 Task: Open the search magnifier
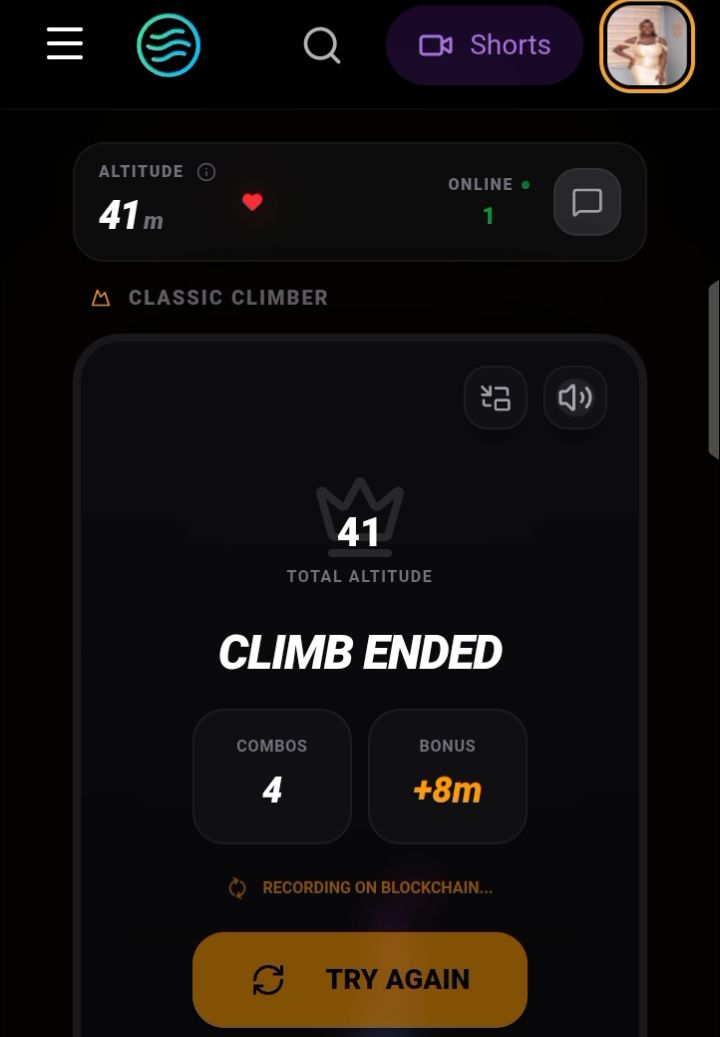(321, 45)
